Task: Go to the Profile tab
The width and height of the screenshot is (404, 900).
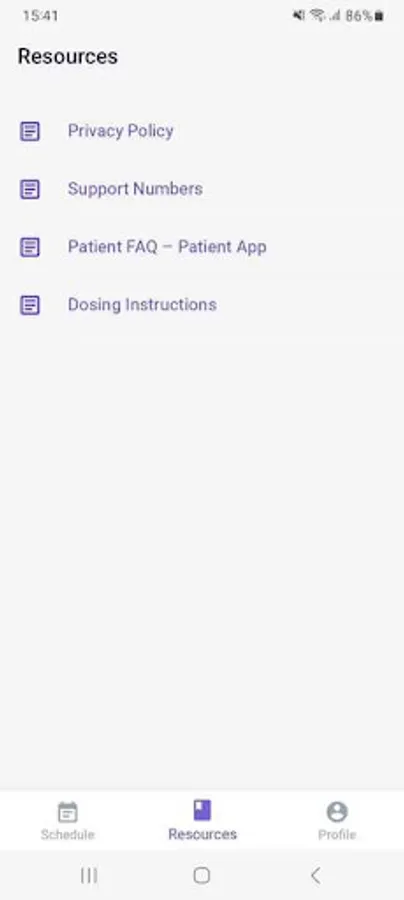Action: [337, 820]
